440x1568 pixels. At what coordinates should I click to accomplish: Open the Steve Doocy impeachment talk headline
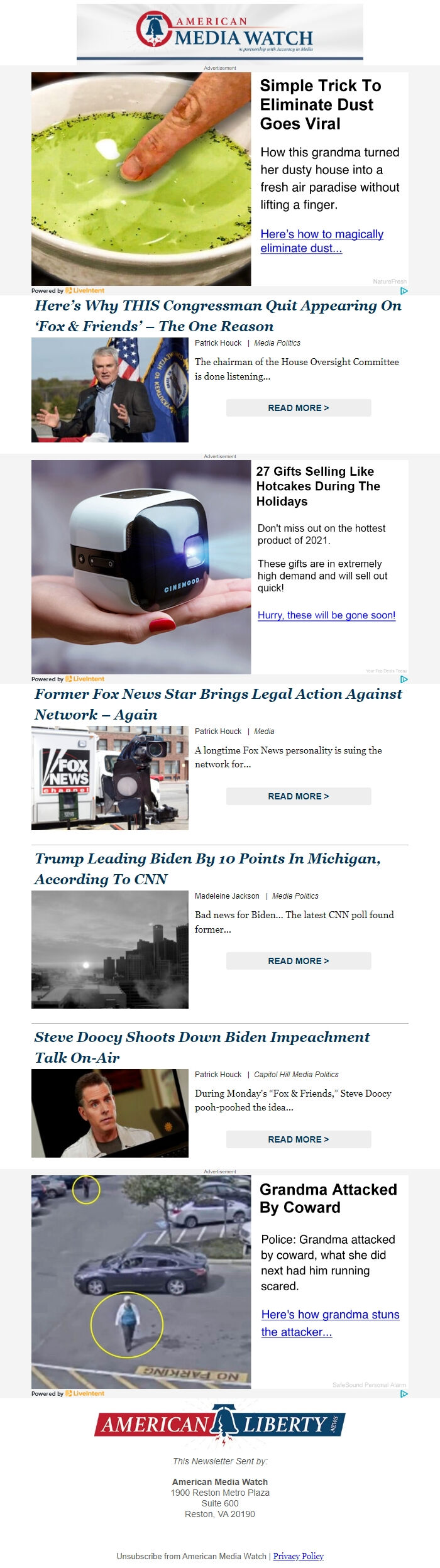tap(202, 1047)
